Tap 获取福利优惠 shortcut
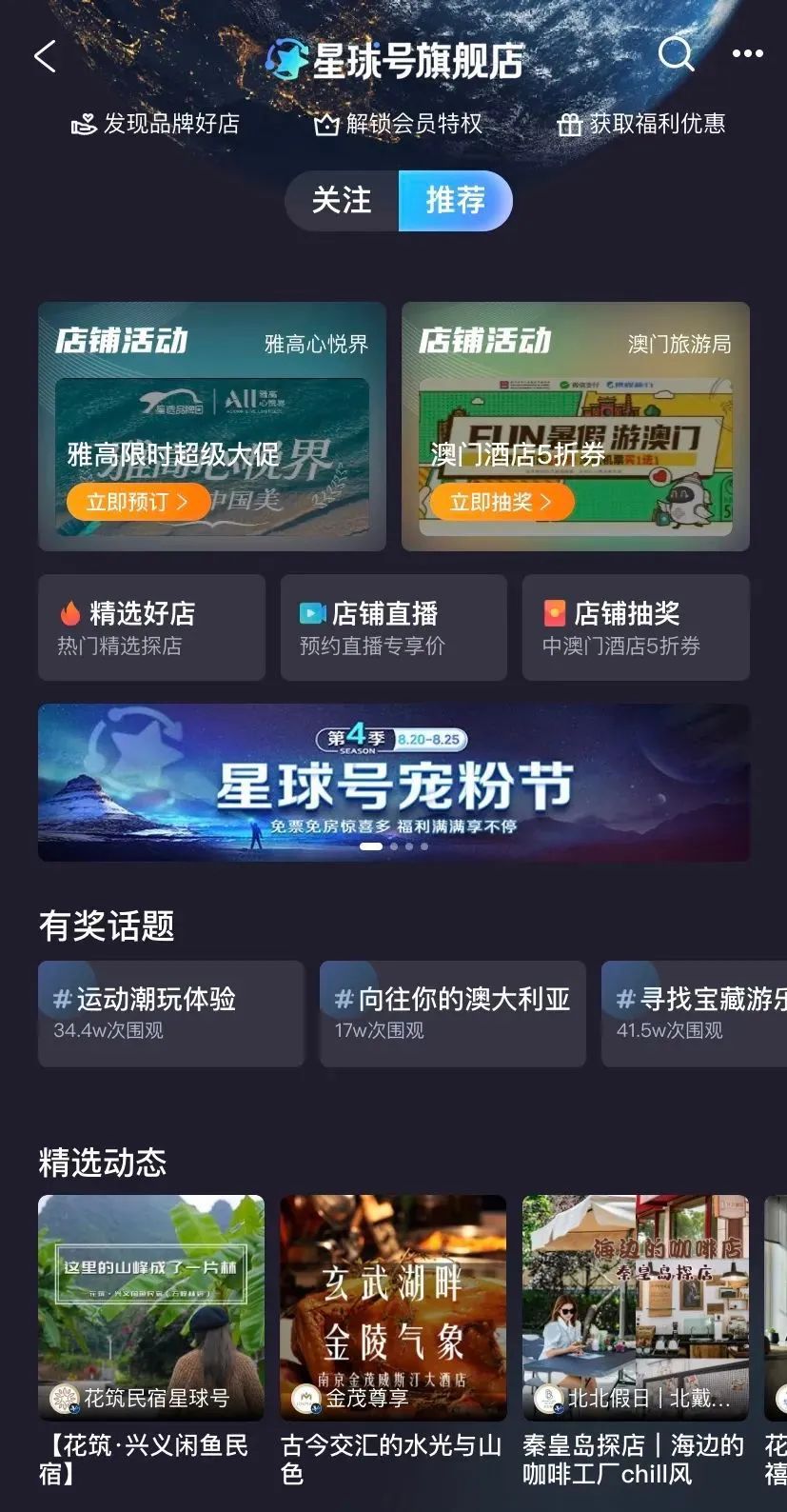The image size is (787, 1512). (x=641, y=124)
